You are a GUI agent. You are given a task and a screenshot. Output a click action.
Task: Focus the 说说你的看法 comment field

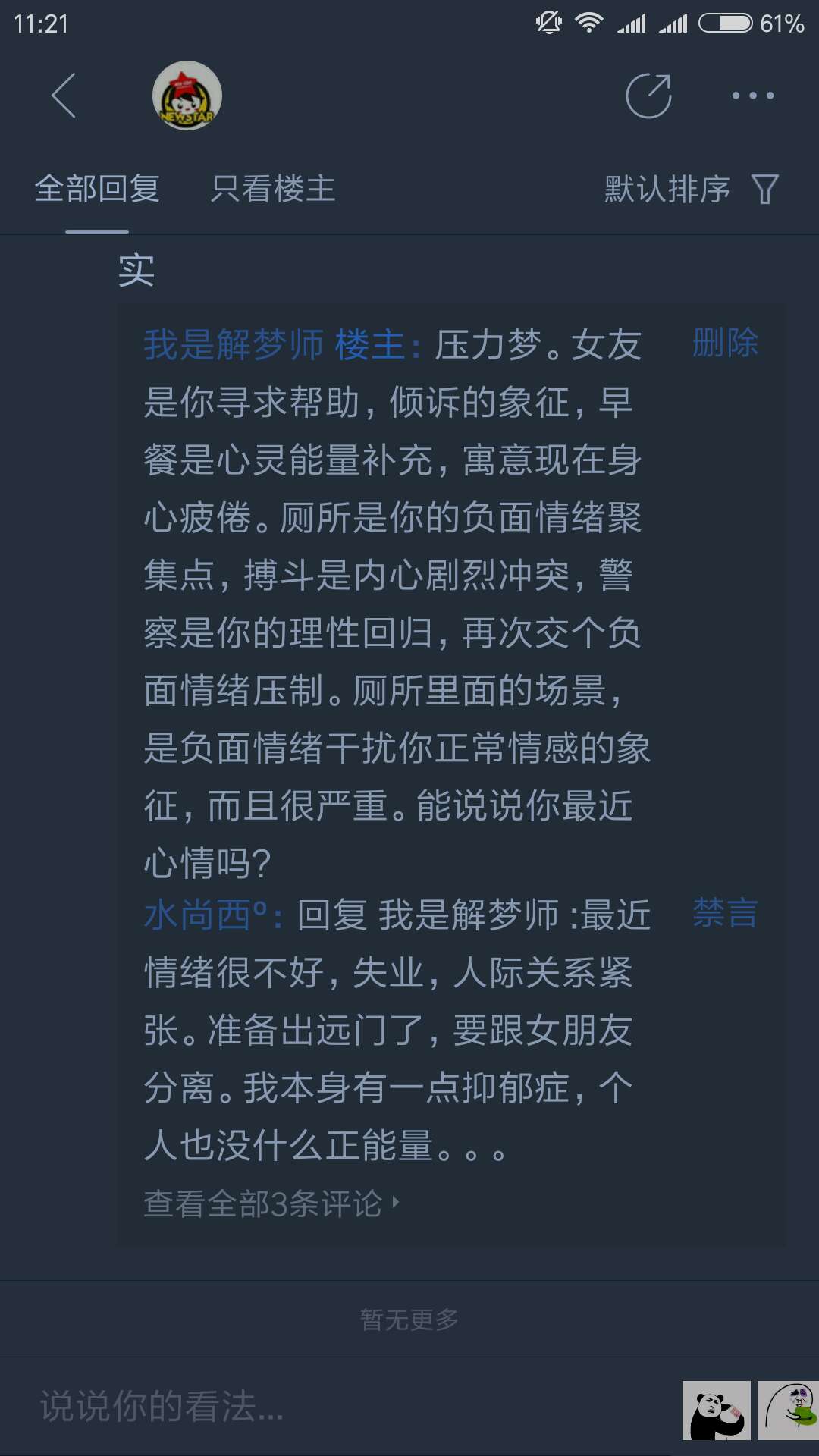341,1407
